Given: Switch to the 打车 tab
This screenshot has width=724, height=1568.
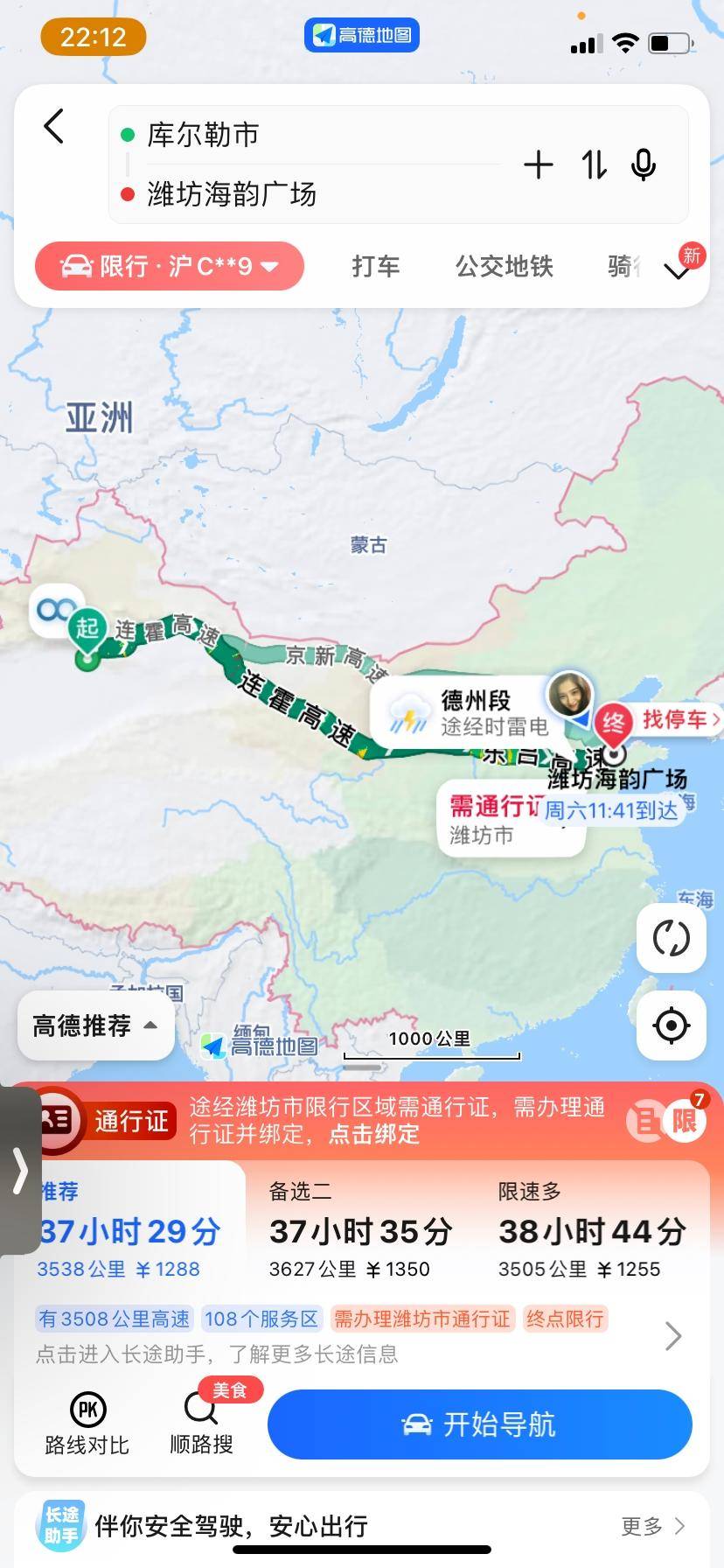Looking at the screenshot, I should click(376, 266).
